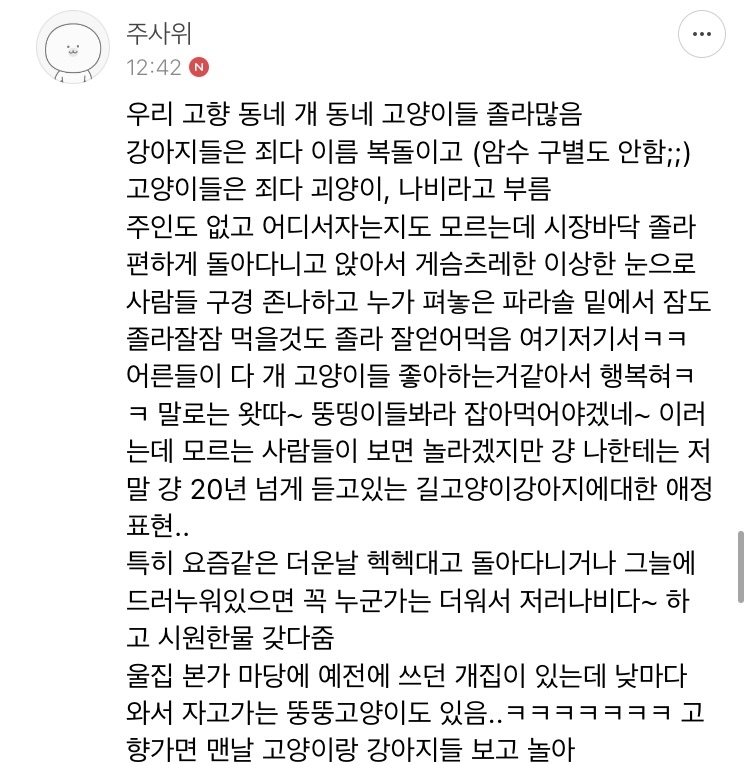Open the three-dot menu on 주사위's comment
Image resolution: width=750 pixels, height=765 pixels.
click(701, 34)
